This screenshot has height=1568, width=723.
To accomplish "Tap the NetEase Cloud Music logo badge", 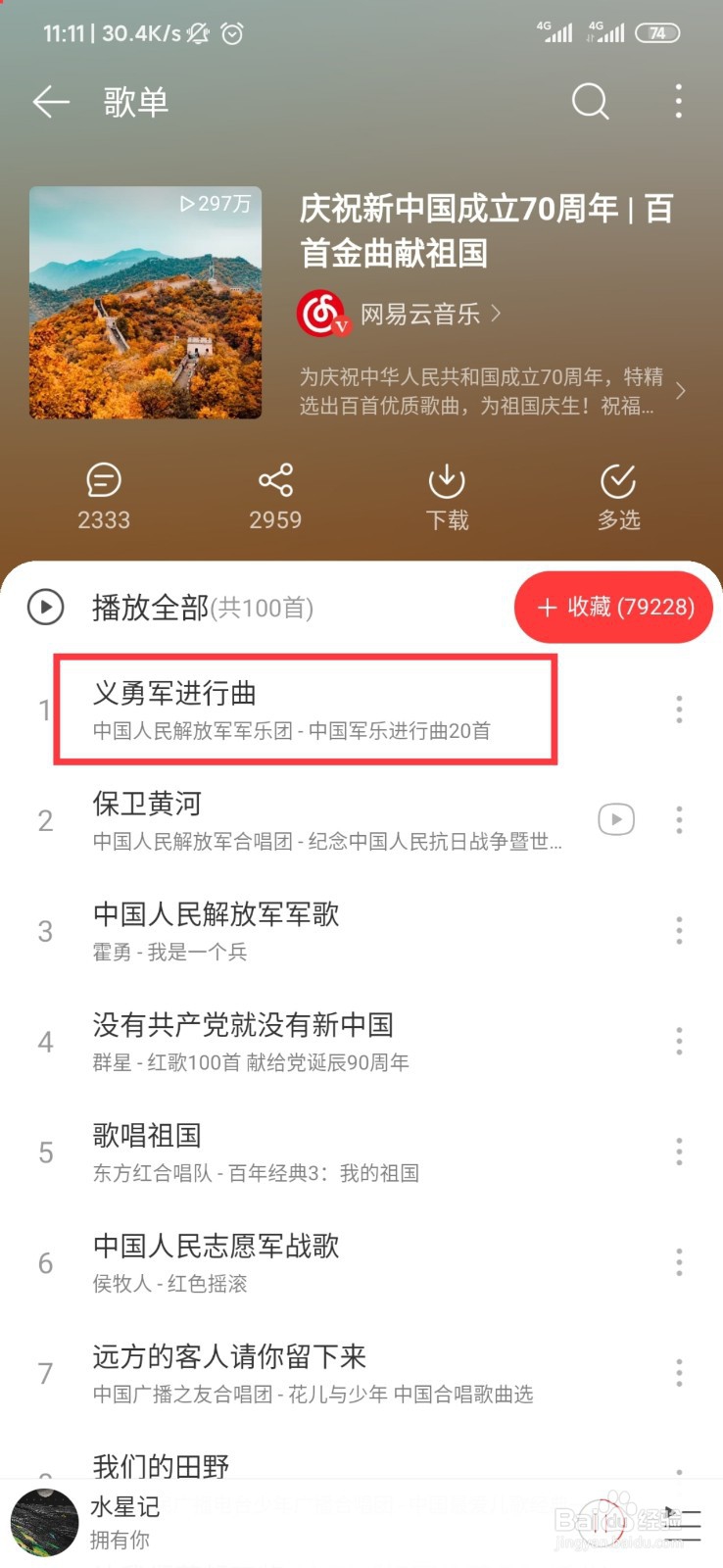I will pos(323,314).
